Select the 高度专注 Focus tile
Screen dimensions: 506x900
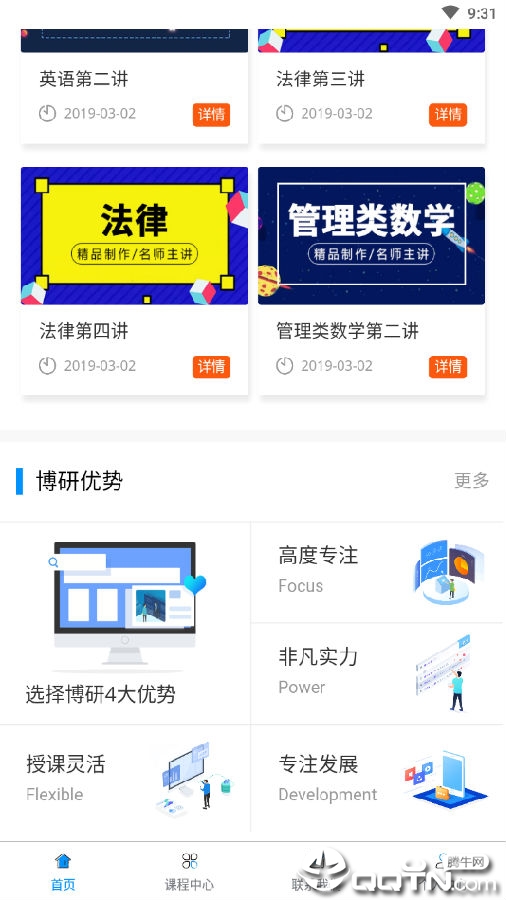(x=377, y=572)
